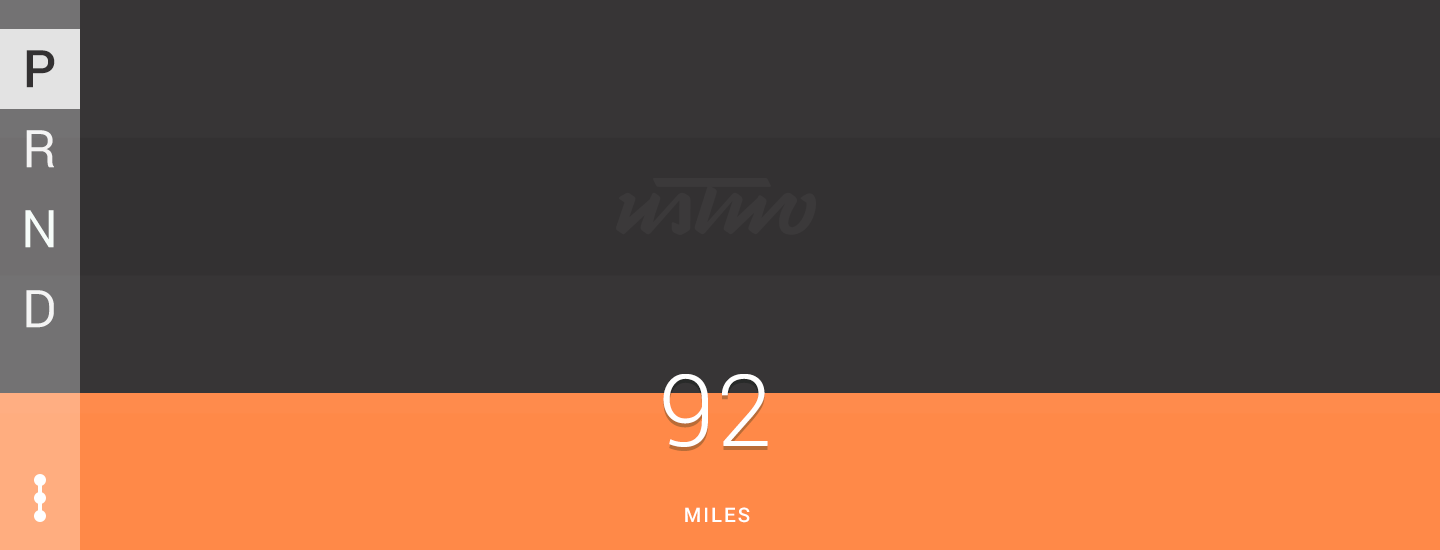Select the P park gear
Screen dimensions: 1440x550
[x=39, y=69]
